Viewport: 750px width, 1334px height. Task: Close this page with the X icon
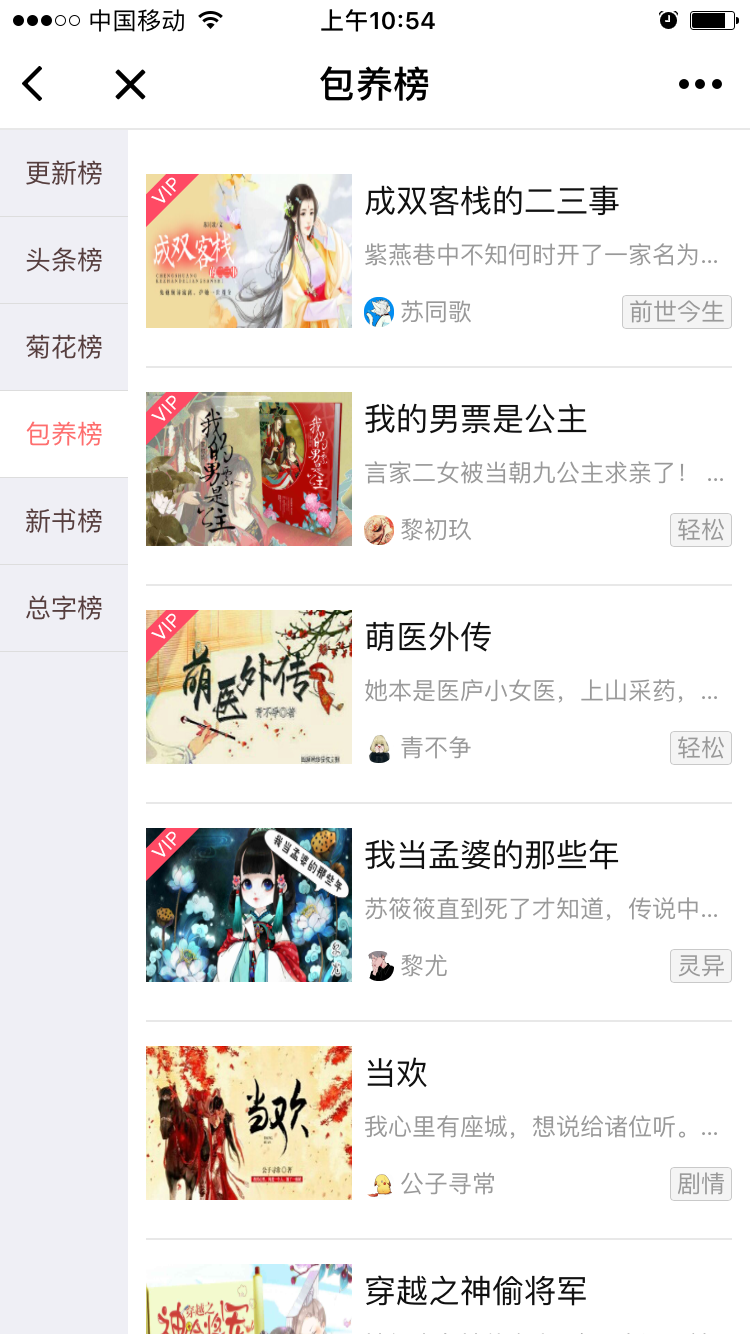click(130, 85)
